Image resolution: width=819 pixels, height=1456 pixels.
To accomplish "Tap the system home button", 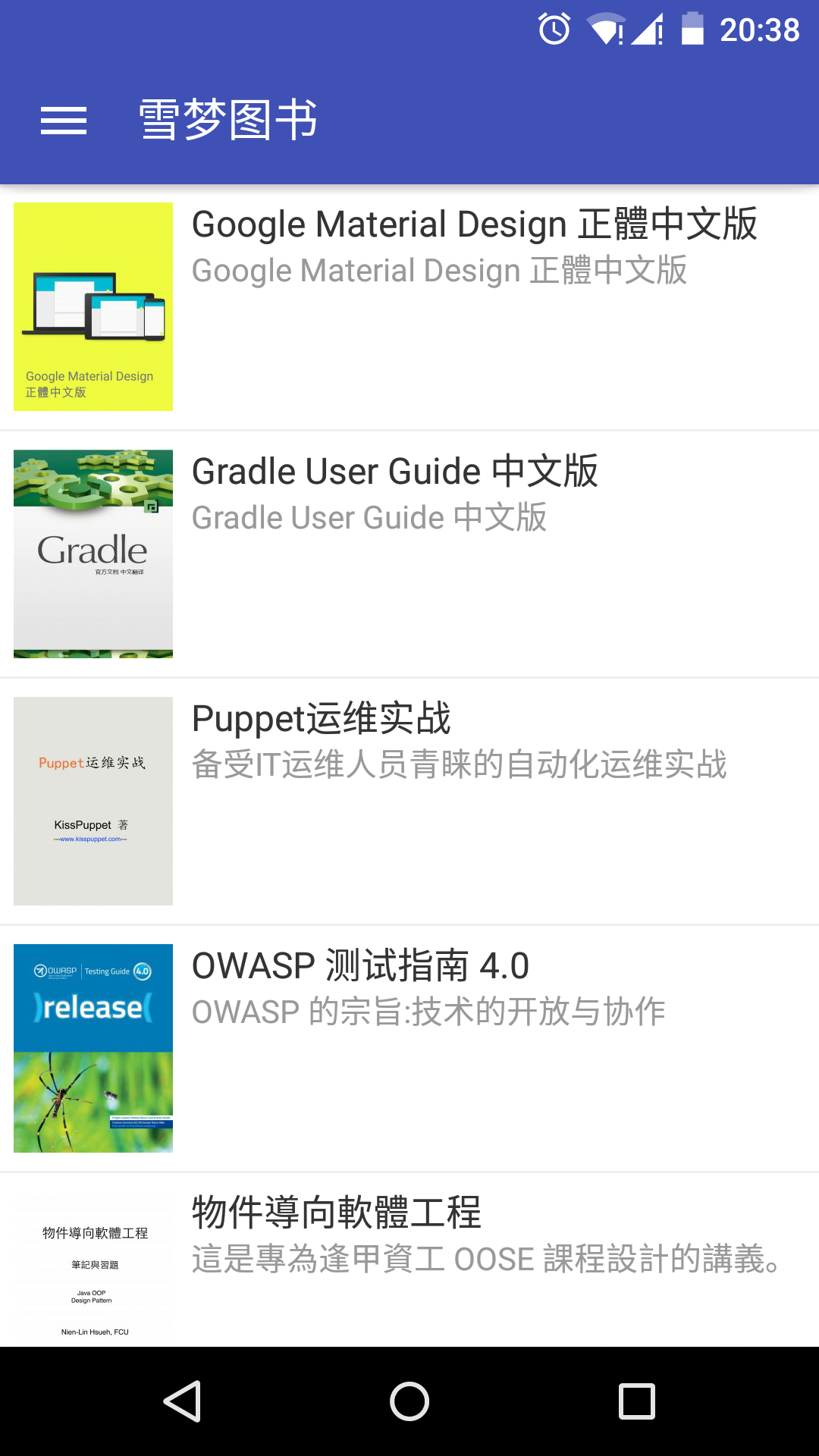I will tap(409, 1401).
